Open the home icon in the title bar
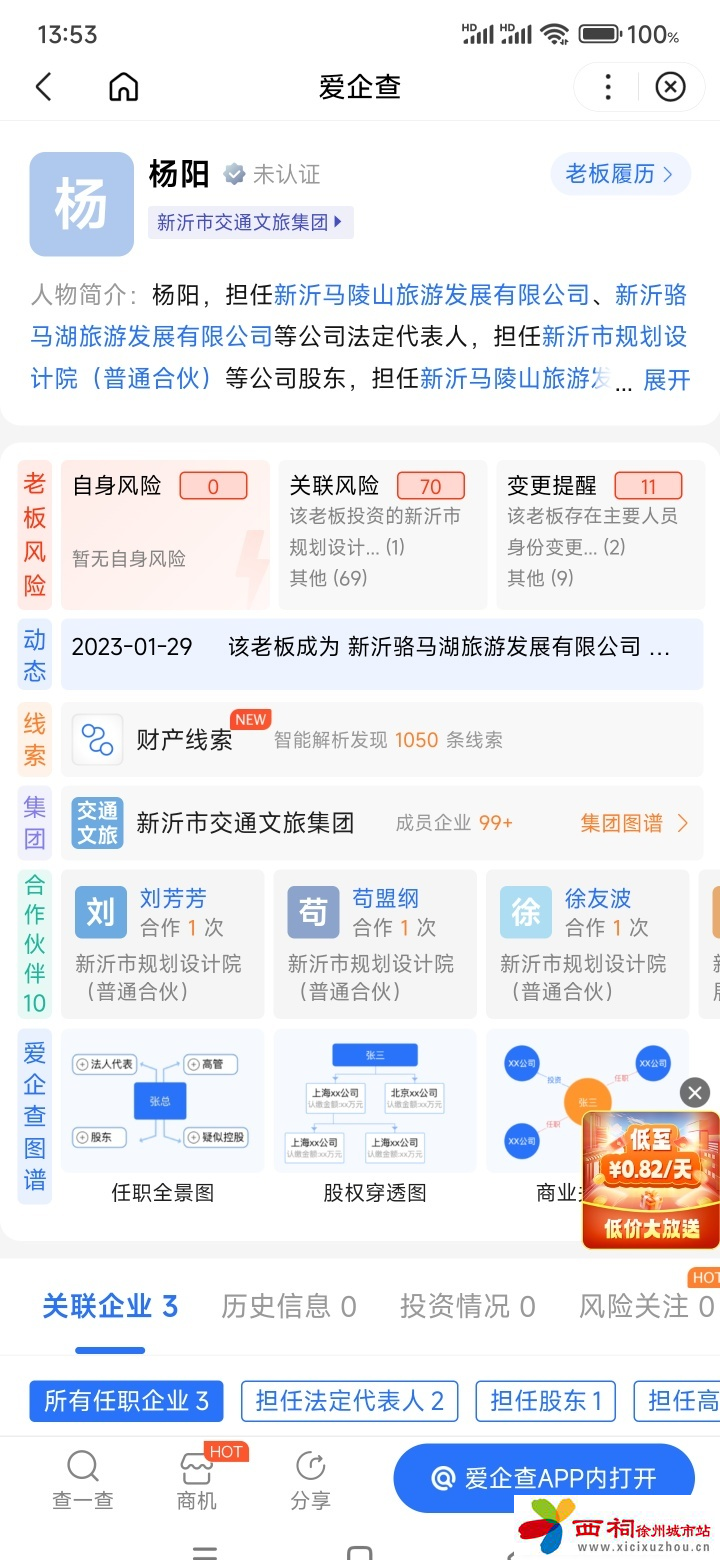 [x=123, y=87]
